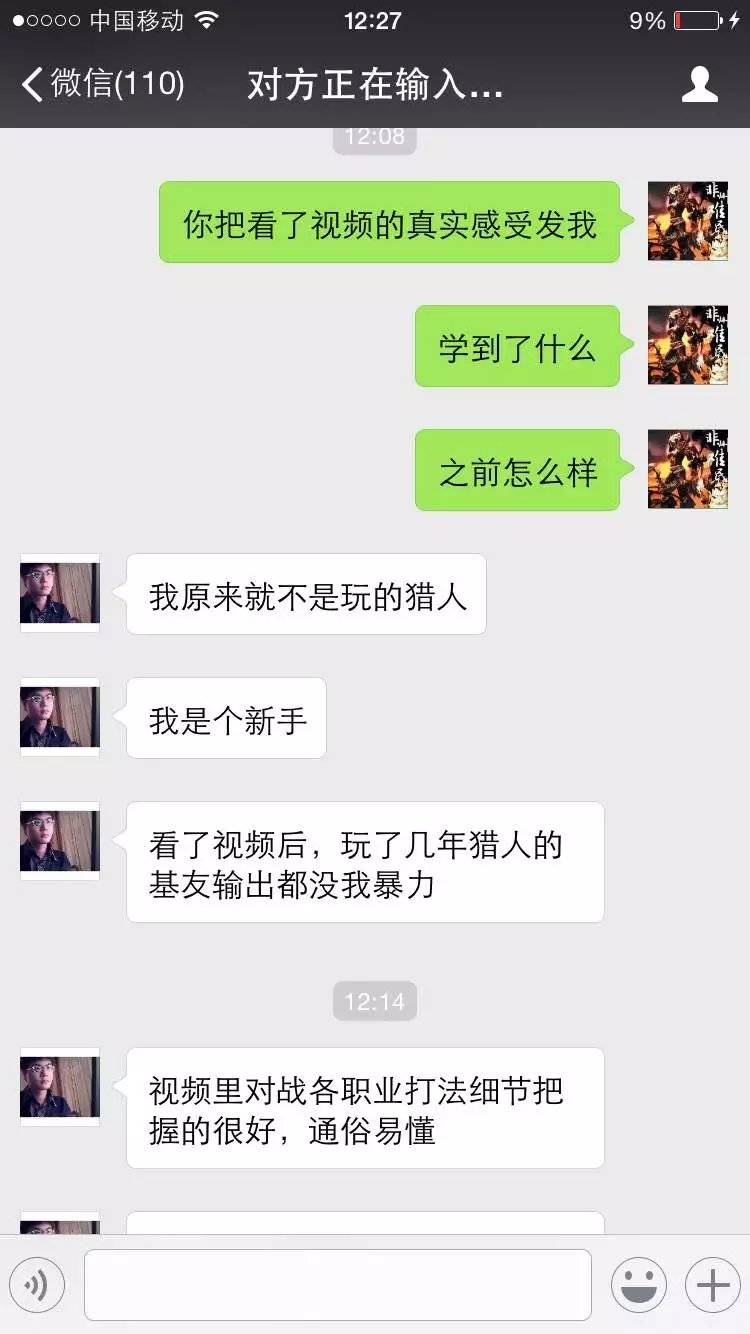Open the emoji picker
The image size is (750, 1334).
coord(639,1284)
